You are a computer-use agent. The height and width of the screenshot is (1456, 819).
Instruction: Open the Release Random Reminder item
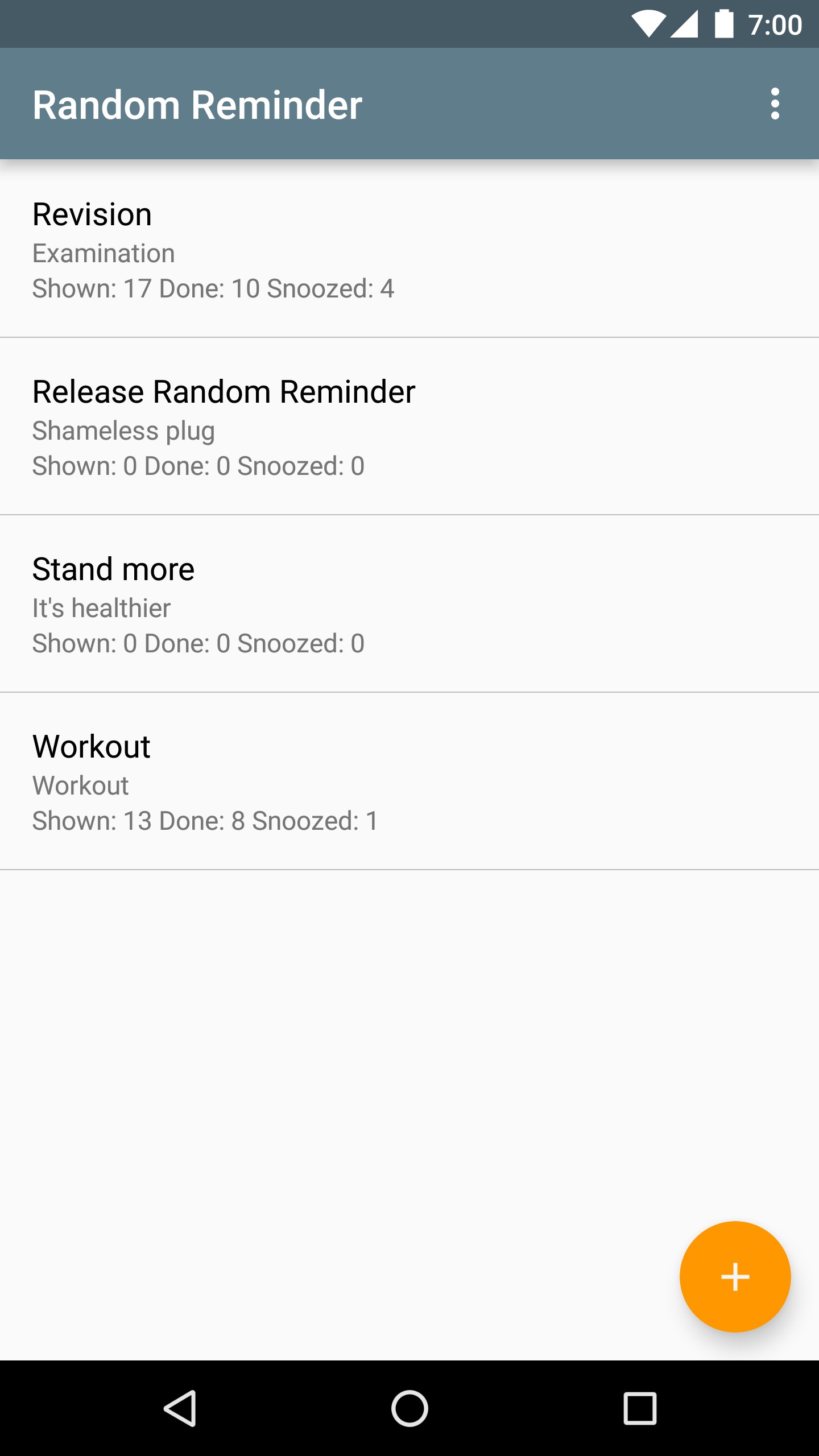(x=409, y=427)
